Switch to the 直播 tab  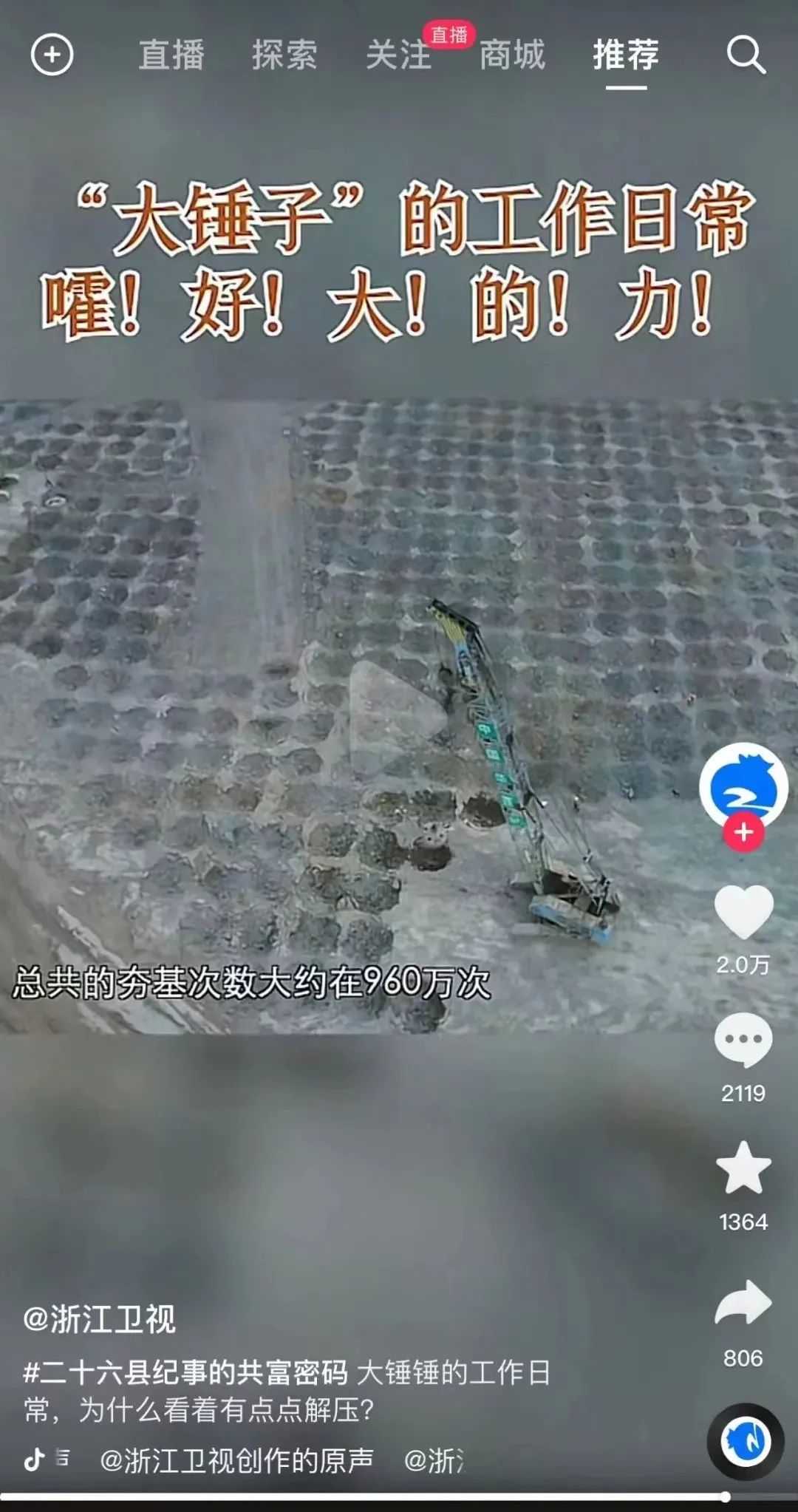[171, 55]
